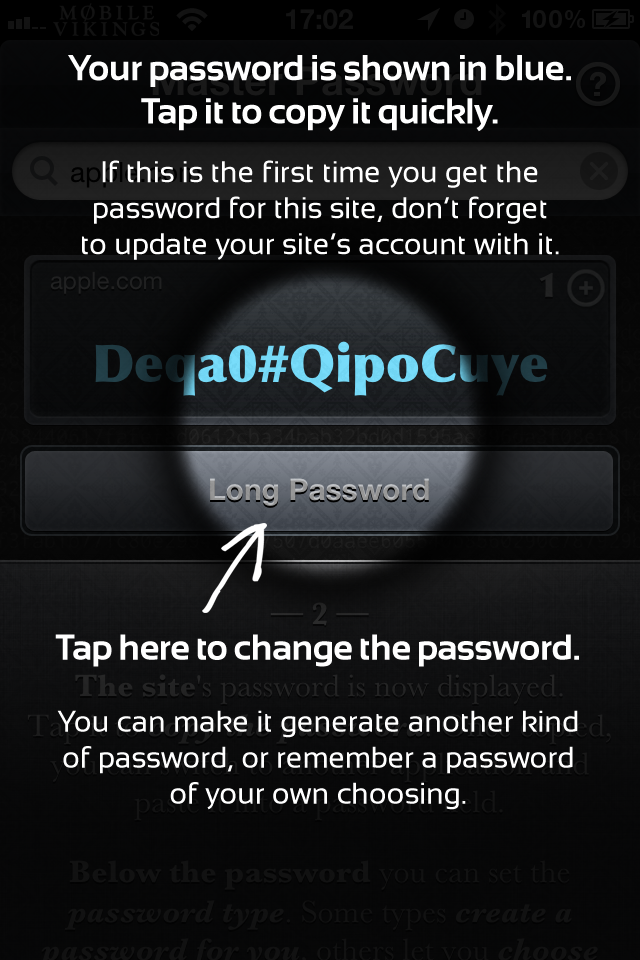Clear the site search field
Viewport: 640px width, 960px height.
click(599, 172)
